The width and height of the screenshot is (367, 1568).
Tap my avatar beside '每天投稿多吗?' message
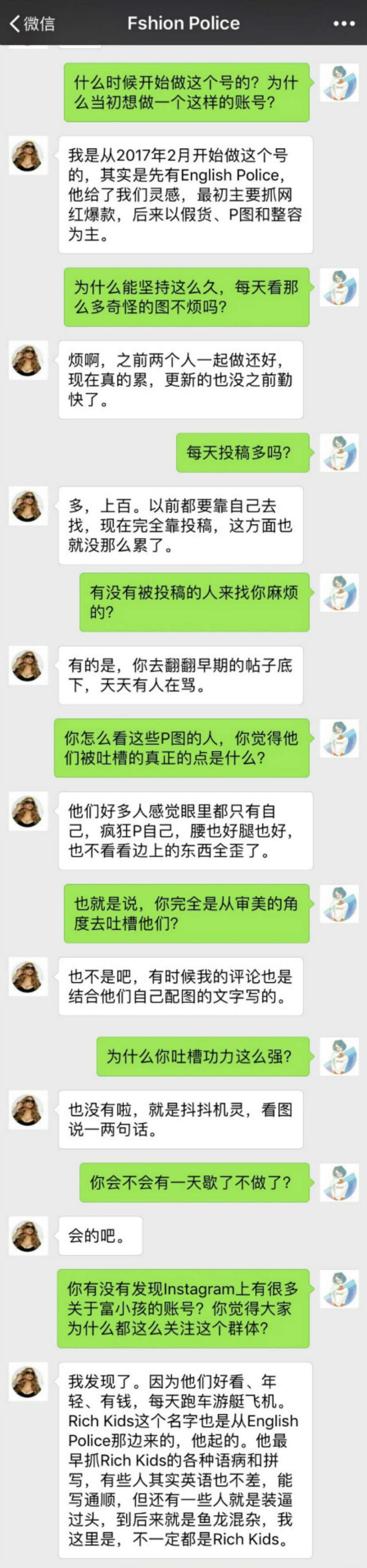click(x=339, y=453)
